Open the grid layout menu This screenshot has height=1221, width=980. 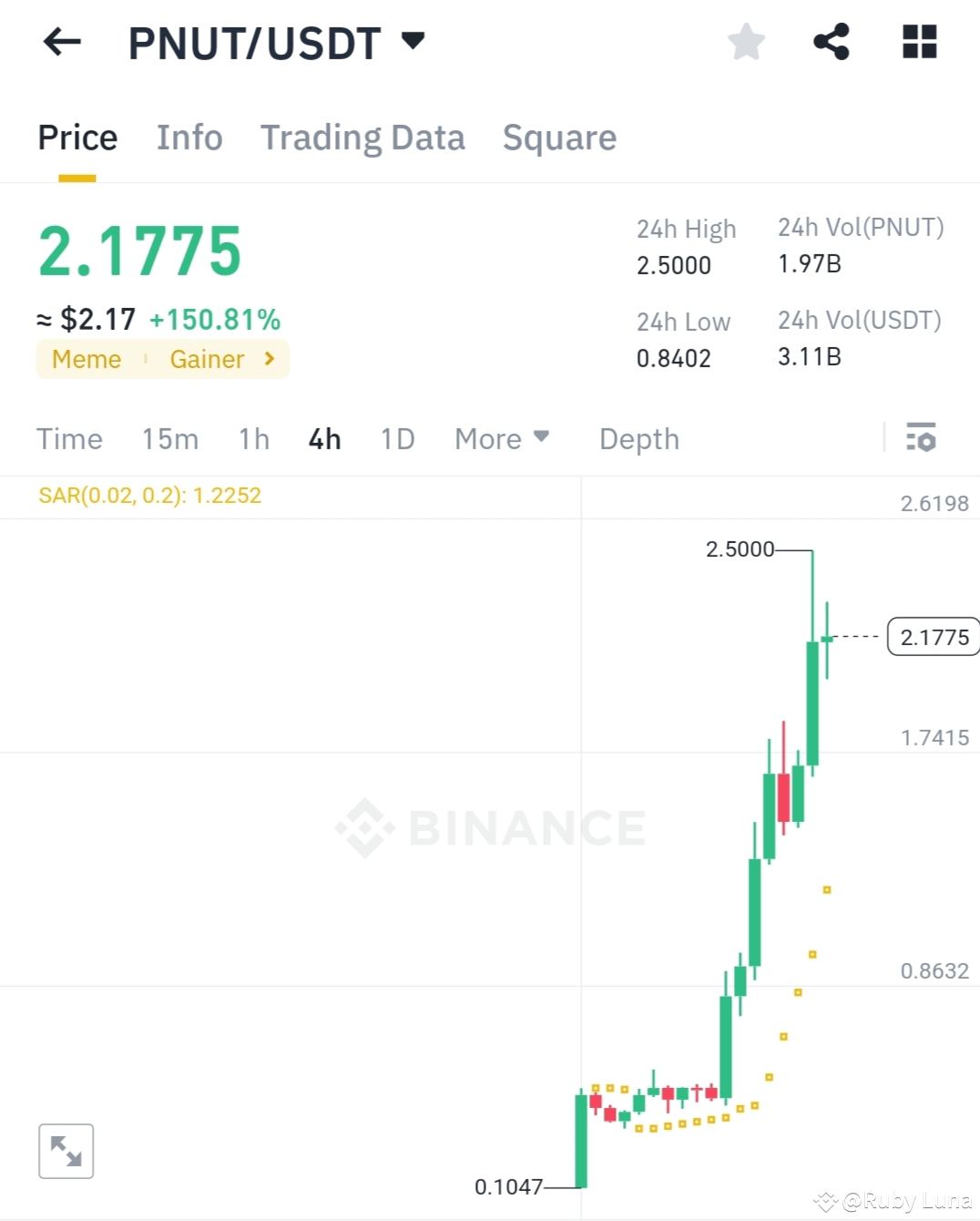click(x=918, y=41)
